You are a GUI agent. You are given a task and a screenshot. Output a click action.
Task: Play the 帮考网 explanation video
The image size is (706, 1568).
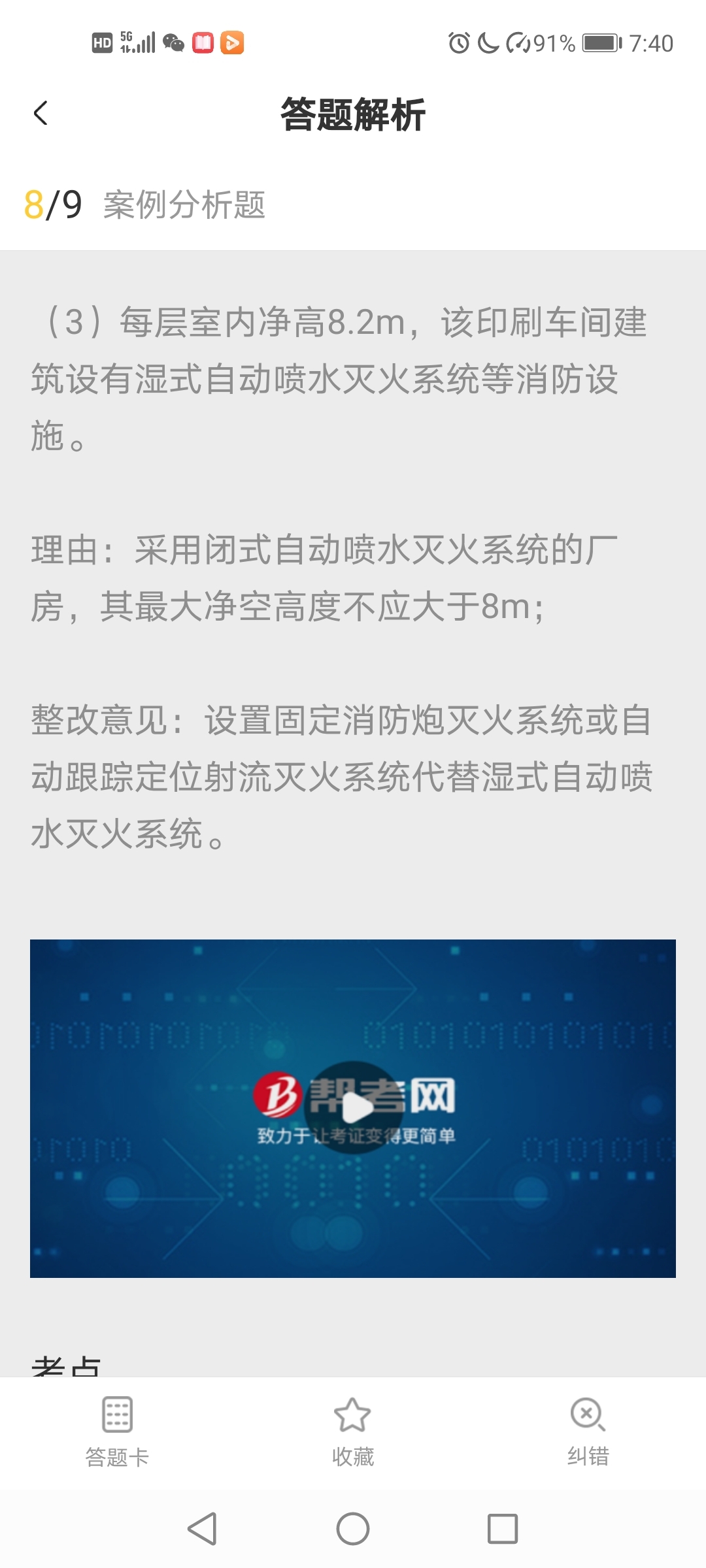(x=354, y=1107)
